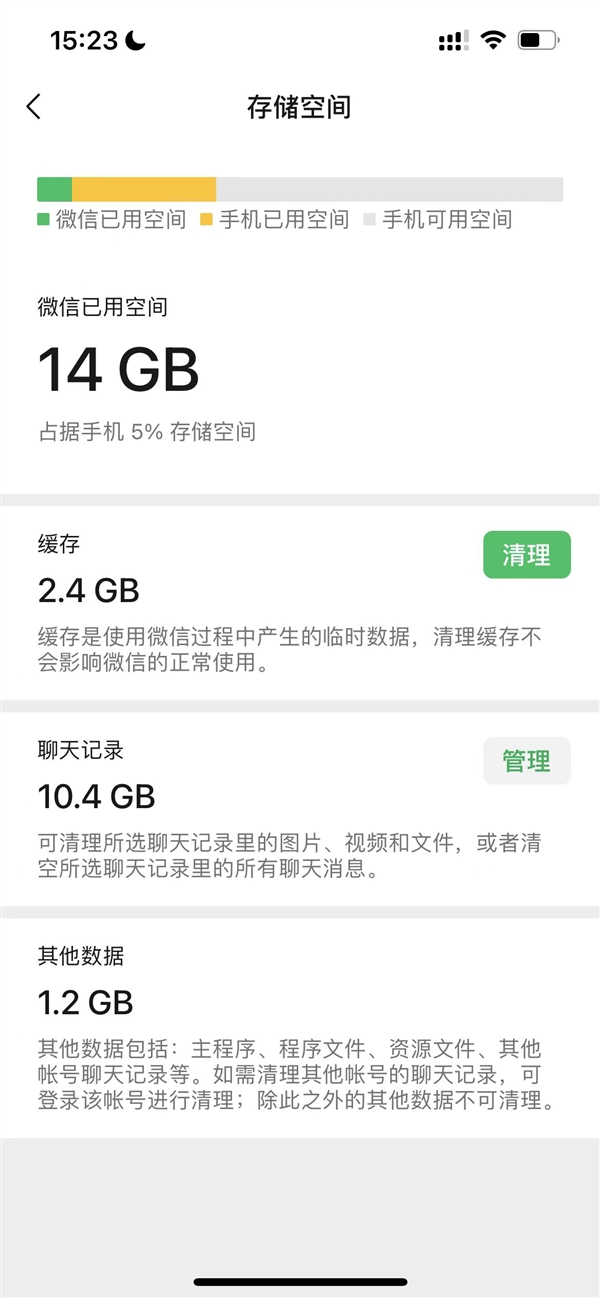Open 管理 for 聊天记录
The image size is (600, 1298).
coord(526,761)
